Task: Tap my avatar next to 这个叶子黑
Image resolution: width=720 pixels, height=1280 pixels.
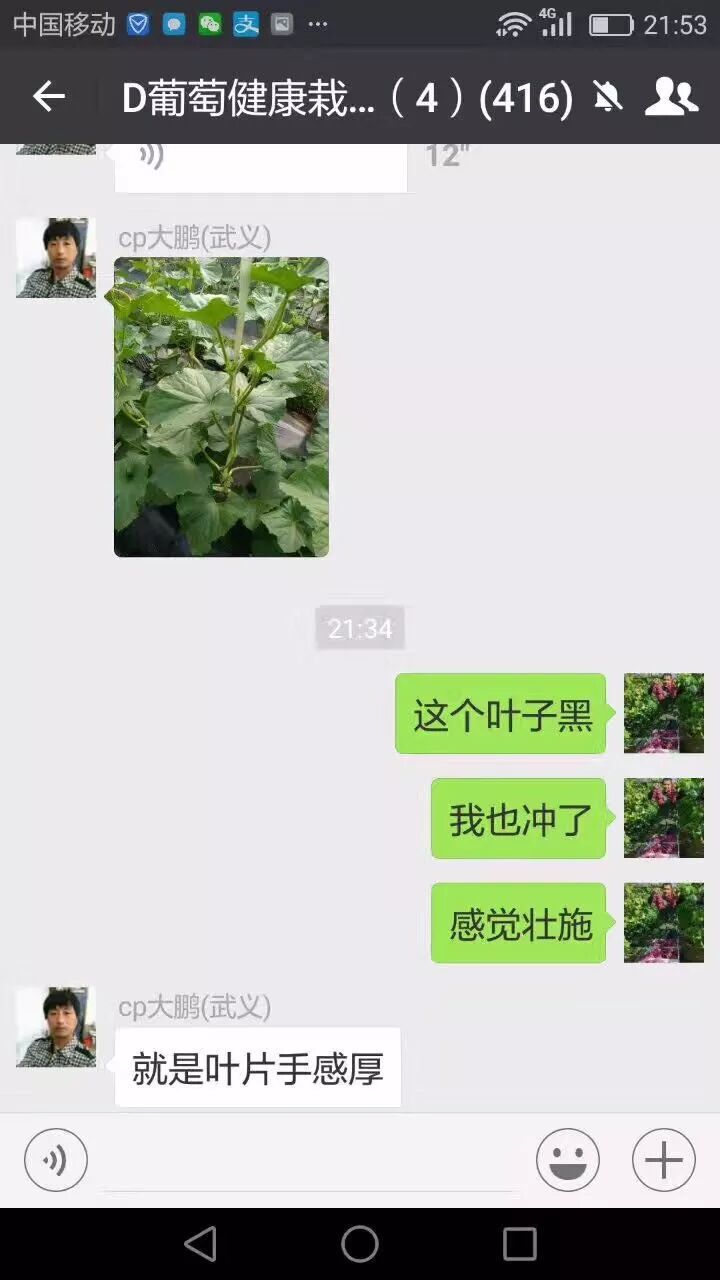Action: pos(663,713)
